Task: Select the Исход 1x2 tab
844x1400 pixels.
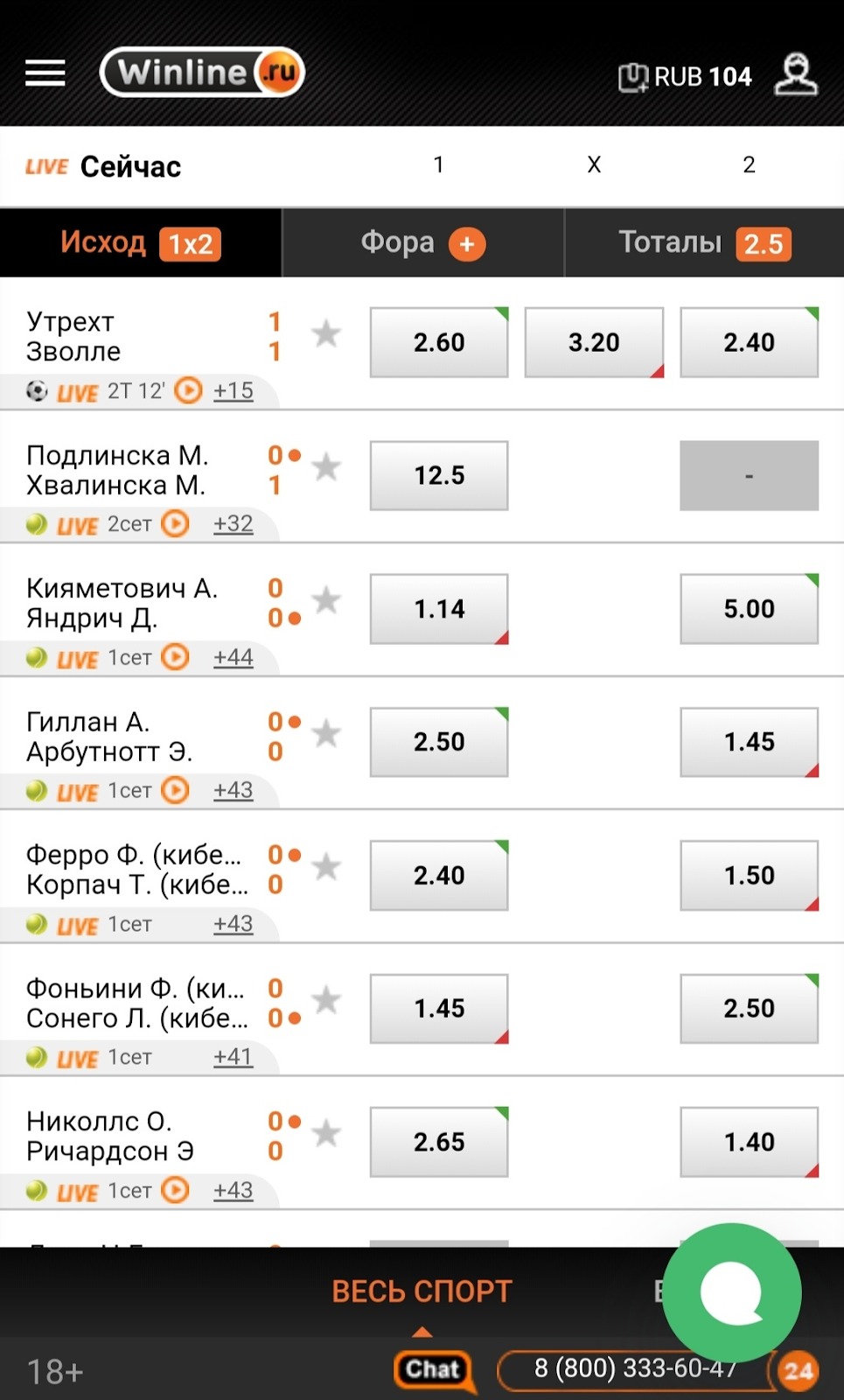Action: (141, 242)
